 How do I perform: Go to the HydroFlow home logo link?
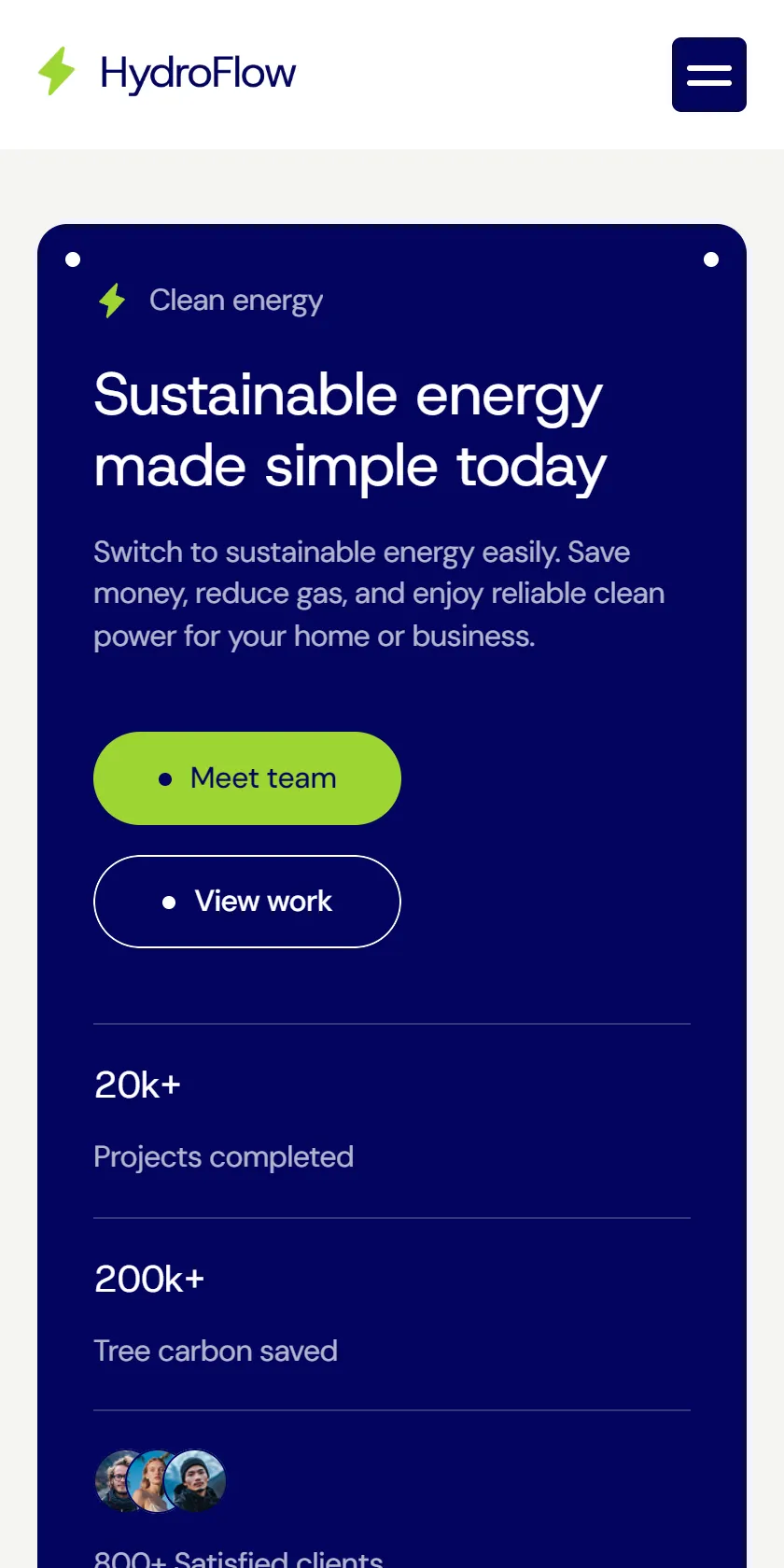pyautogui.click(x=167, y=73)
